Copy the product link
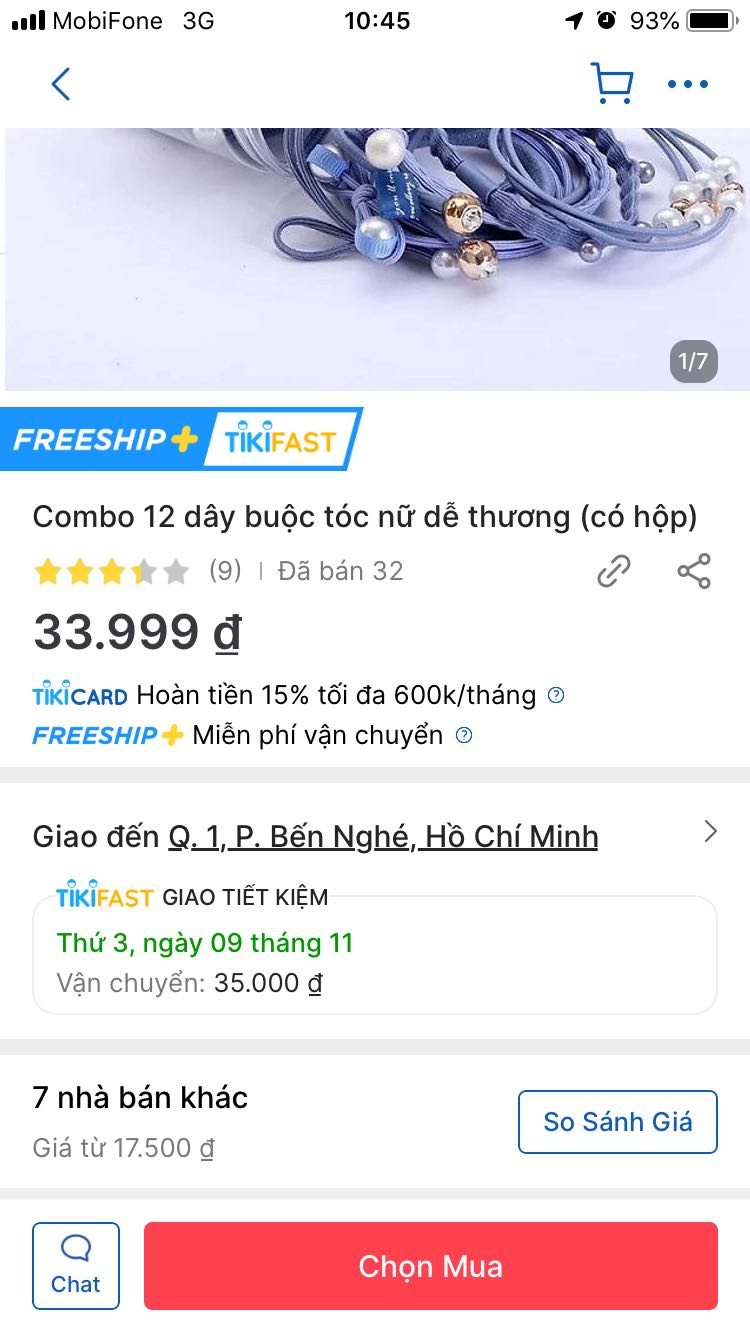 coord(612,570)
